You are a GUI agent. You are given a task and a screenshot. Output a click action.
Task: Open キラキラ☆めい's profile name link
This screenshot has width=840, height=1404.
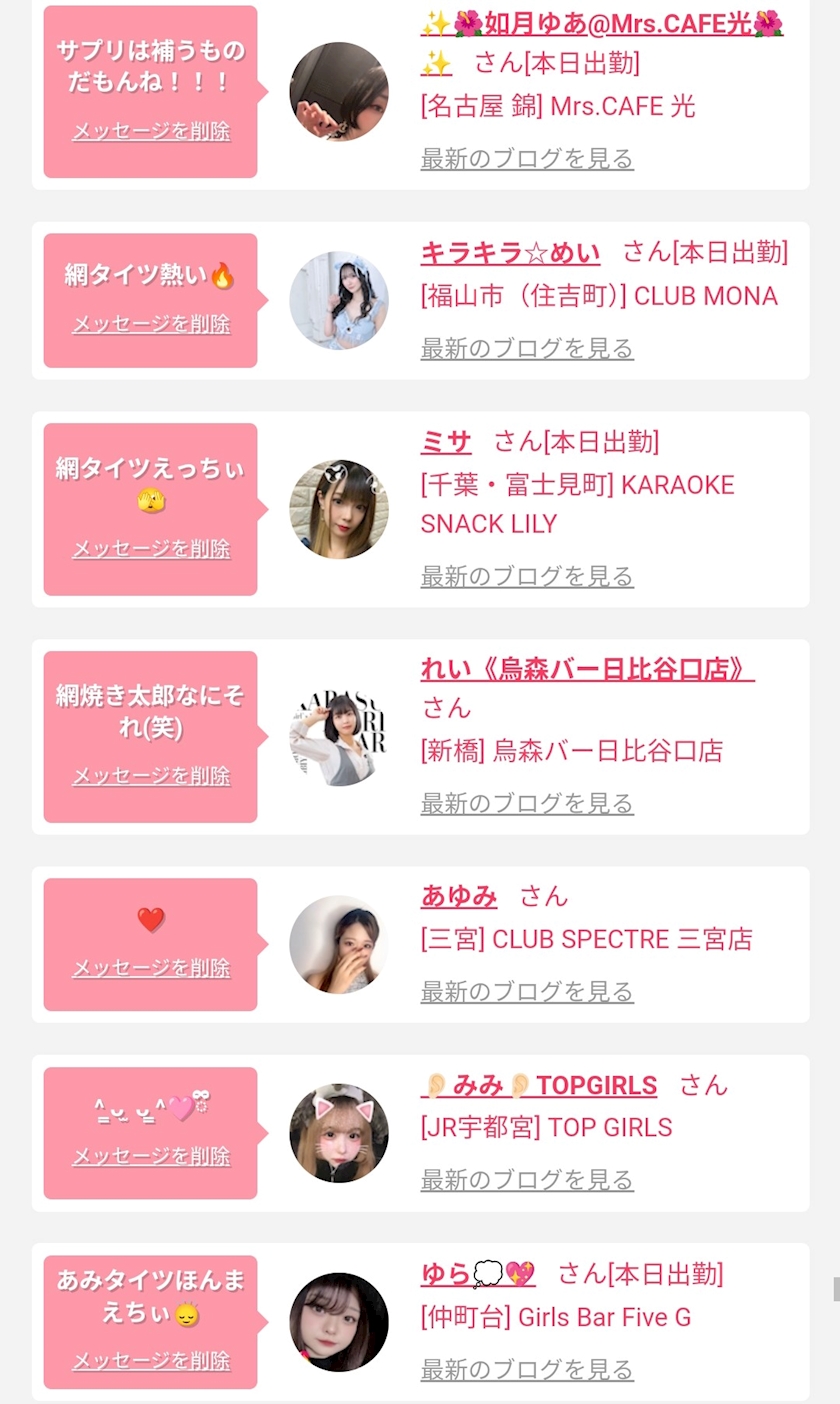(x=510, y=252)
